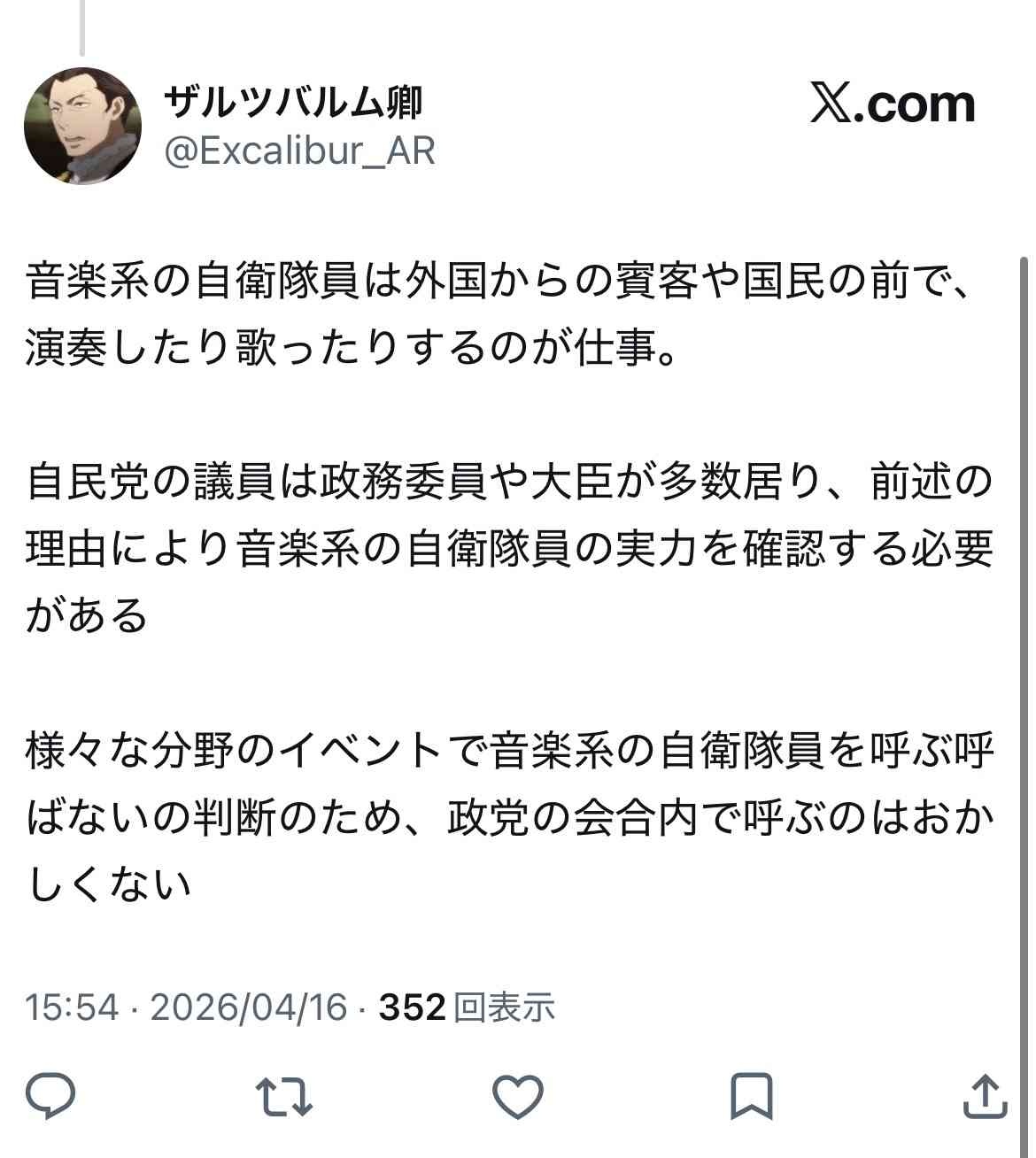1036x1158 pixels.
Task: Open ザルツバルム卿's profile picture
Action: [82, 126]
